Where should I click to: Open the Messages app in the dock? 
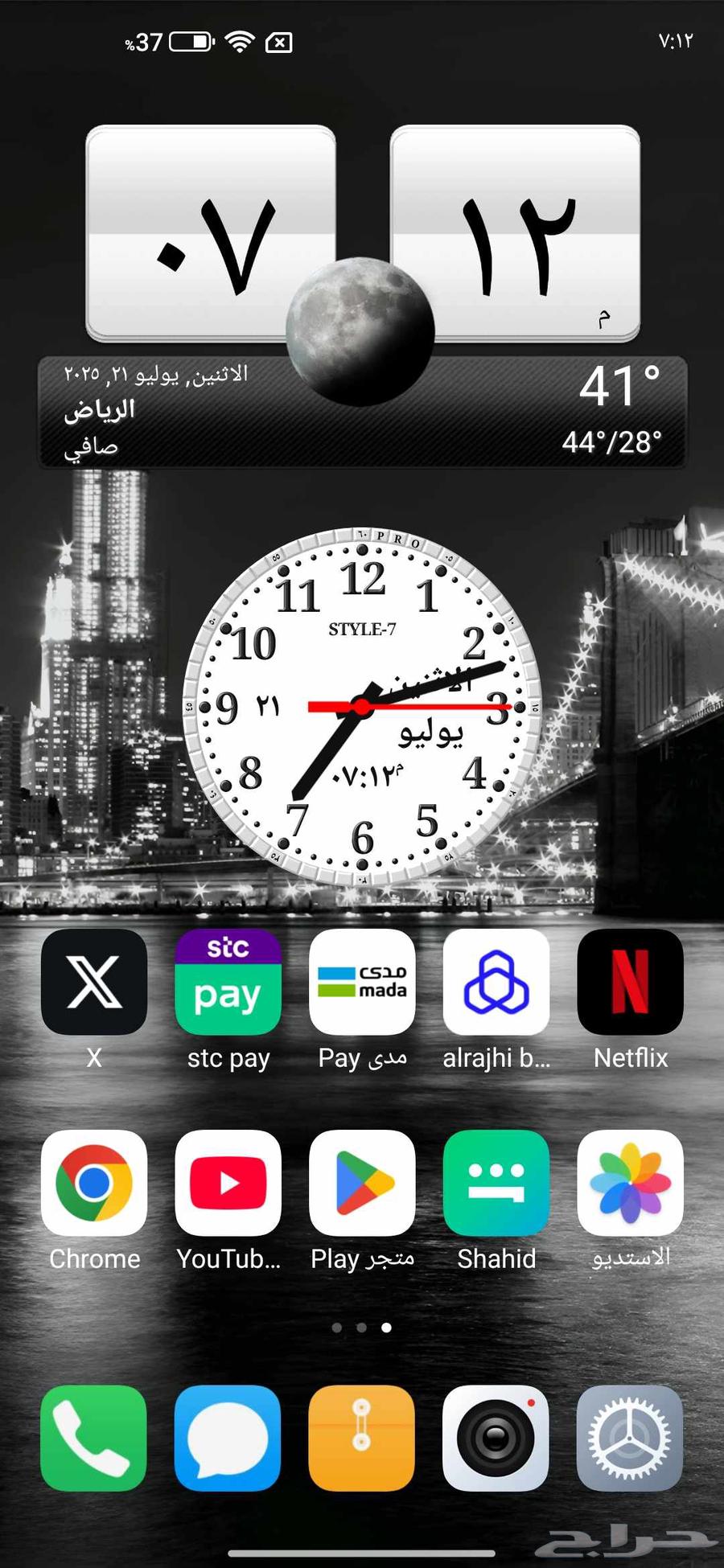pos(228,1438)
